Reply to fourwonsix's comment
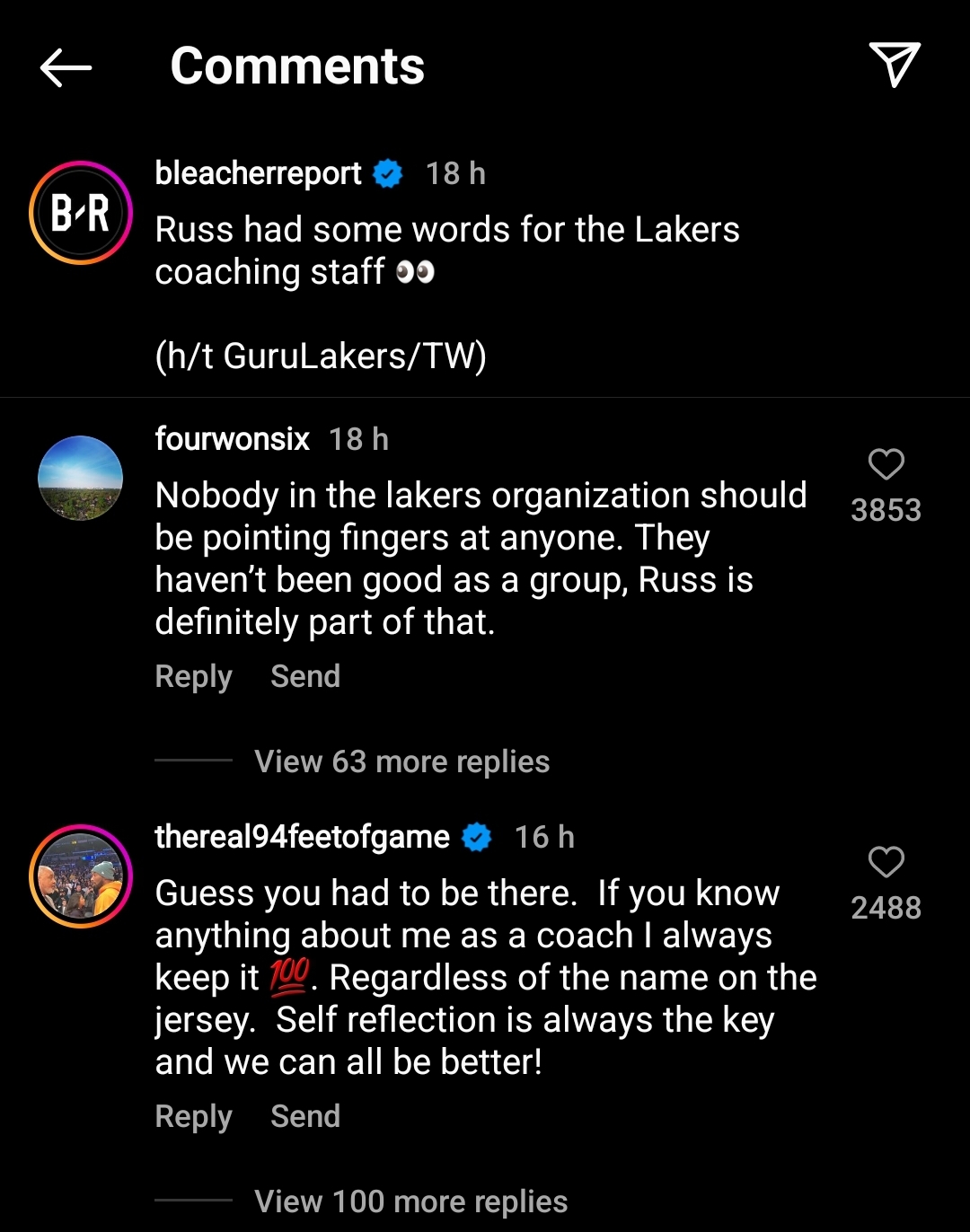The height and width of the screenshot is (1232, 970). tap(193, 676)
